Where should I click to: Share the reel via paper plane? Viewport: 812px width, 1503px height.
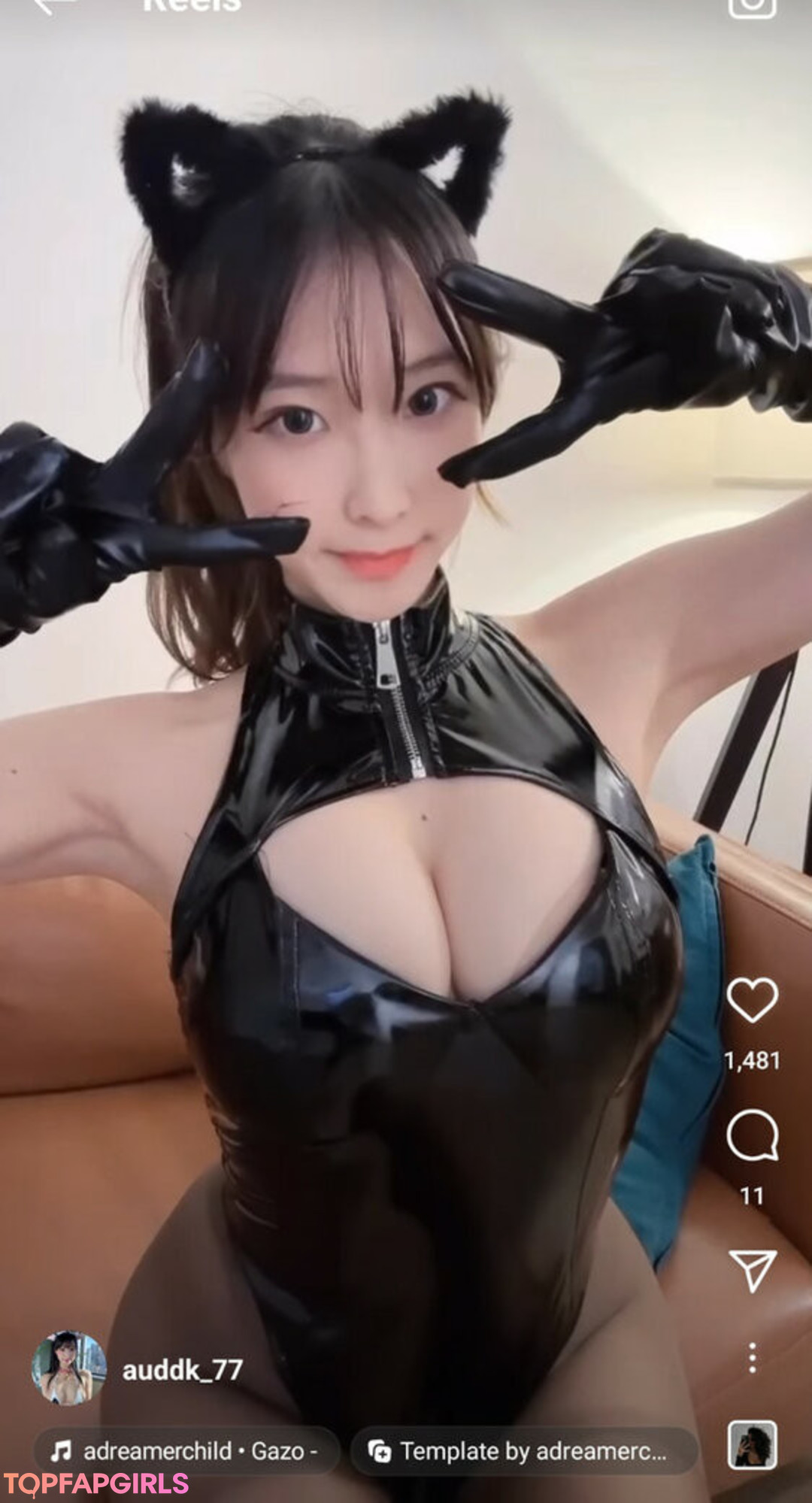pyautogui.click(x=752, y=1270)
